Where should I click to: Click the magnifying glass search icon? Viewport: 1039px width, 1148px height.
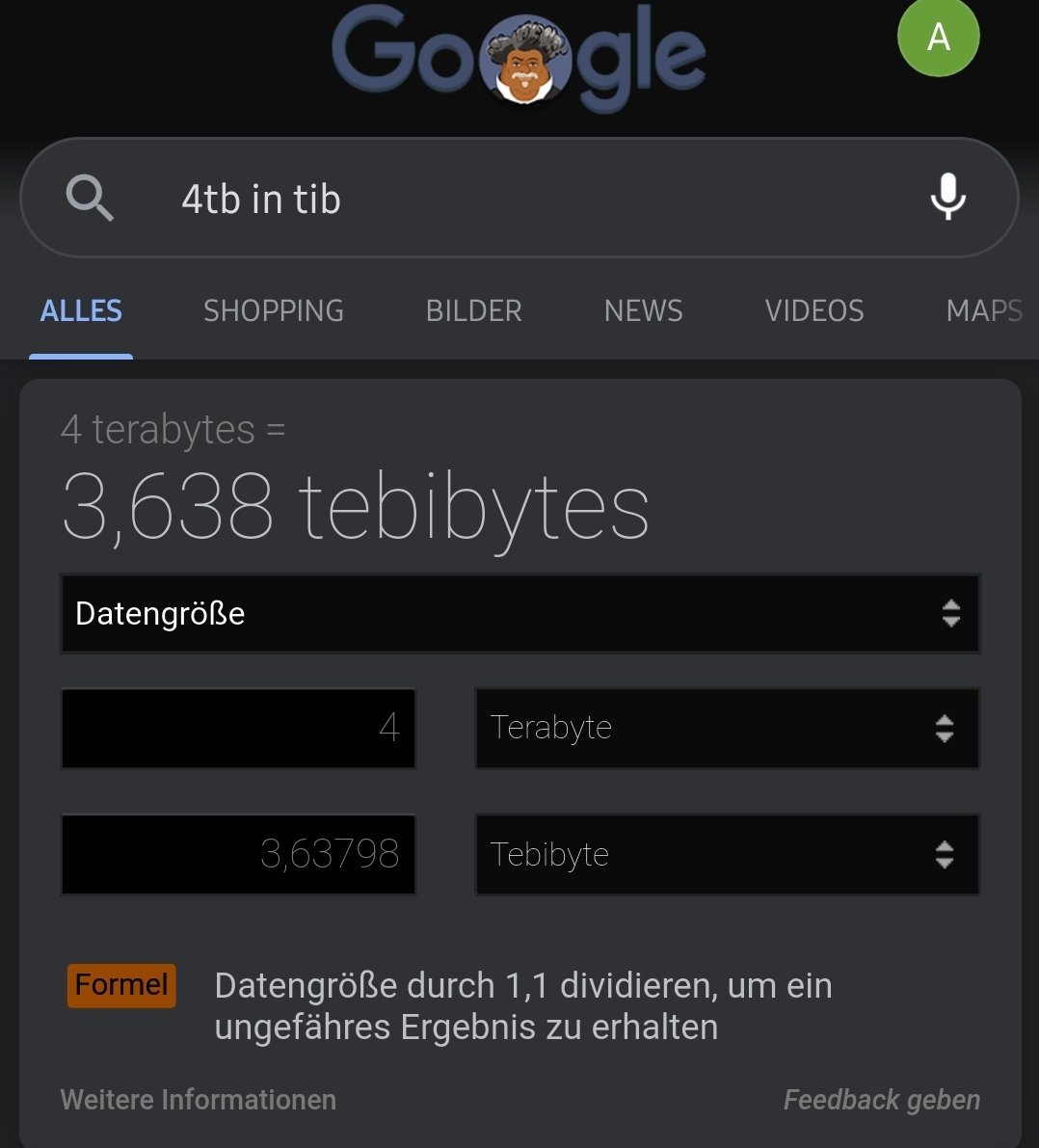pos(91,197)
